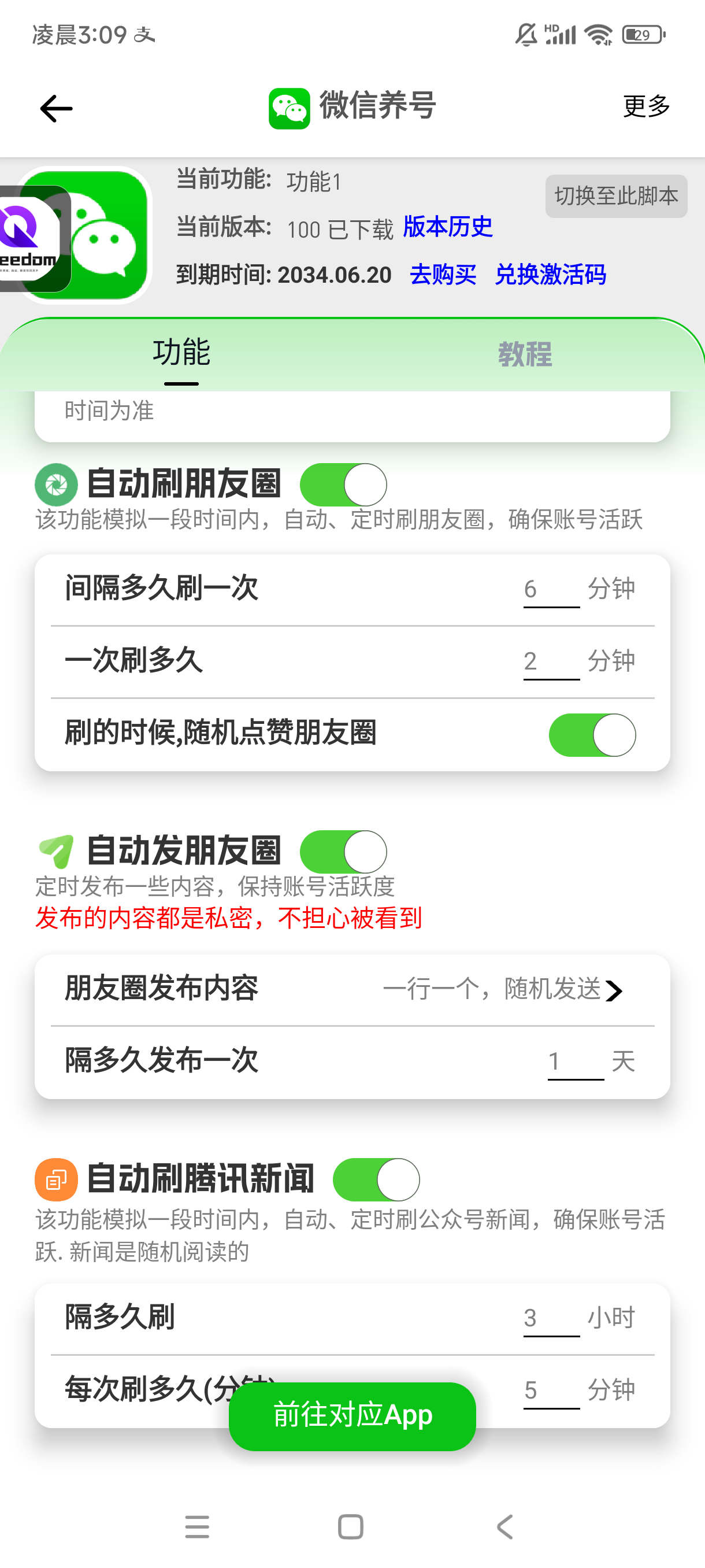The height and width of the screenshot is (1568, 705).
Task: Select the 功能 tab
Action: pyautogui.click(x=181, y=353)
